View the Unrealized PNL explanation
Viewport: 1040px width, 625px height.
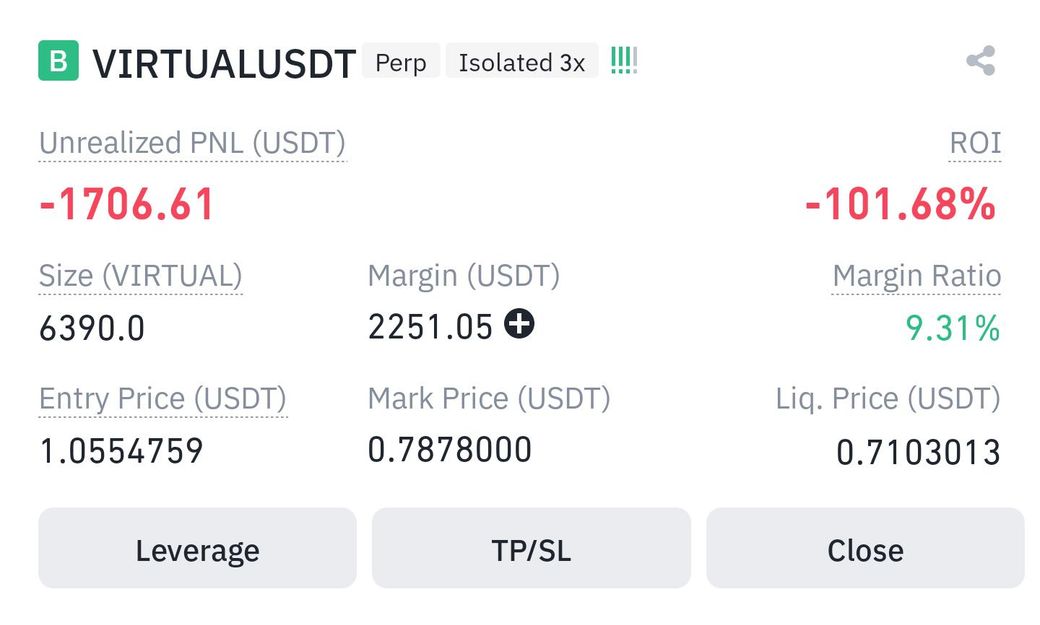[192, 144]
